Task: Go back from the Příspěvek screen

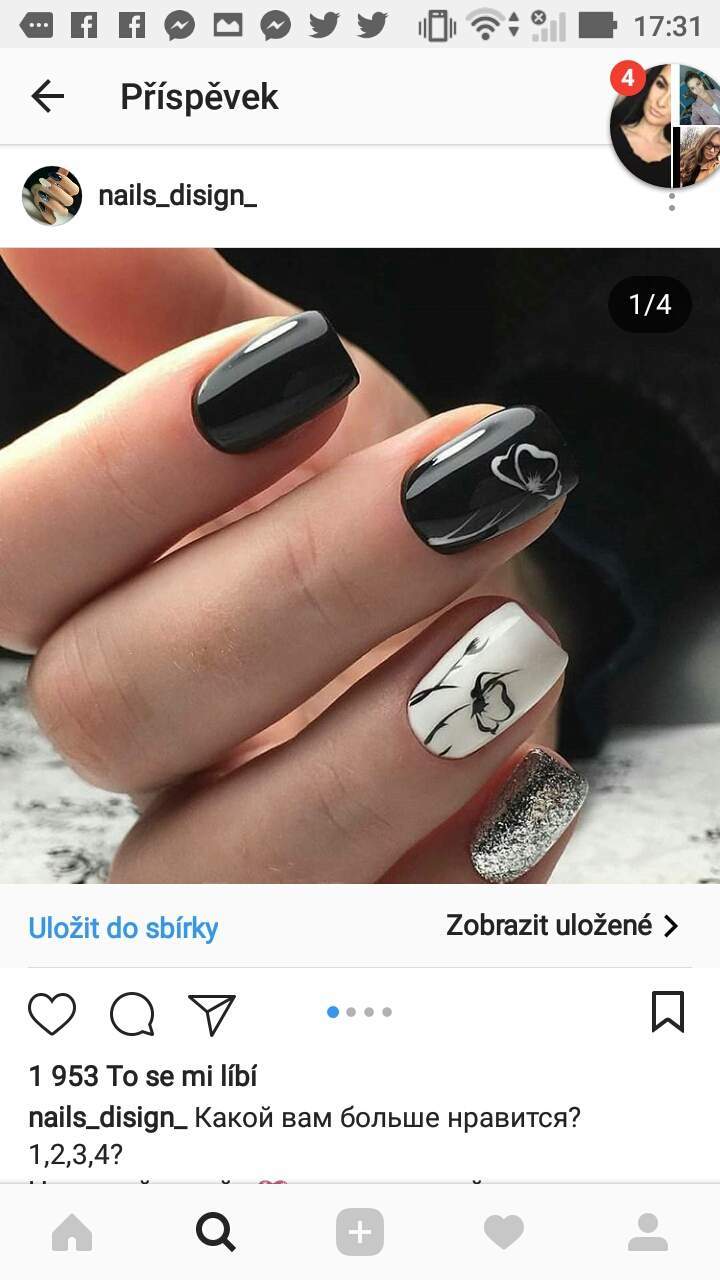Action: coord(47,96)
